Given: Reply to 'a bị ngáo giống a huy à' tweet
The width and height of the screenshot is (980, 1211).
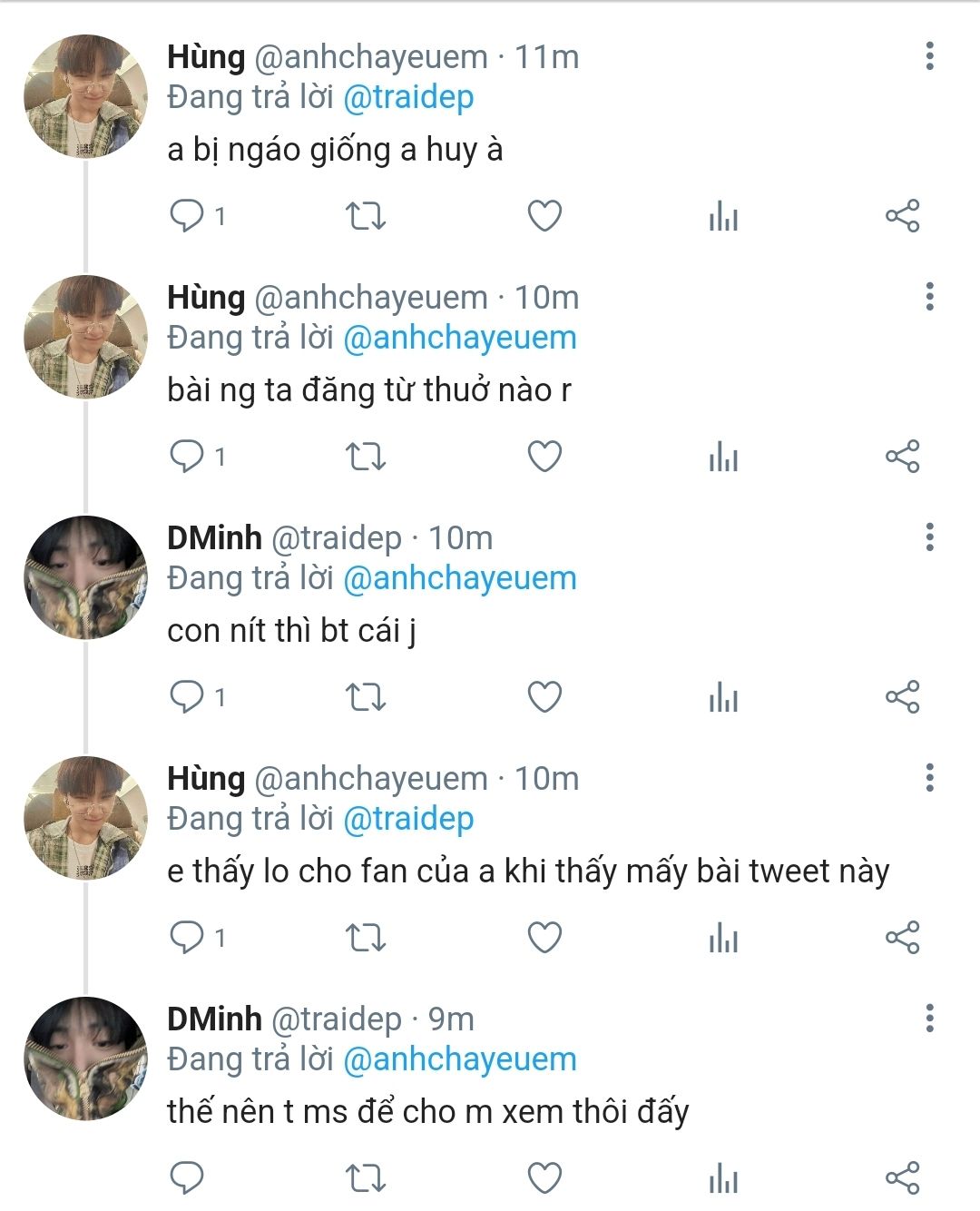Looking at the screenshot, I should (187, 216).
